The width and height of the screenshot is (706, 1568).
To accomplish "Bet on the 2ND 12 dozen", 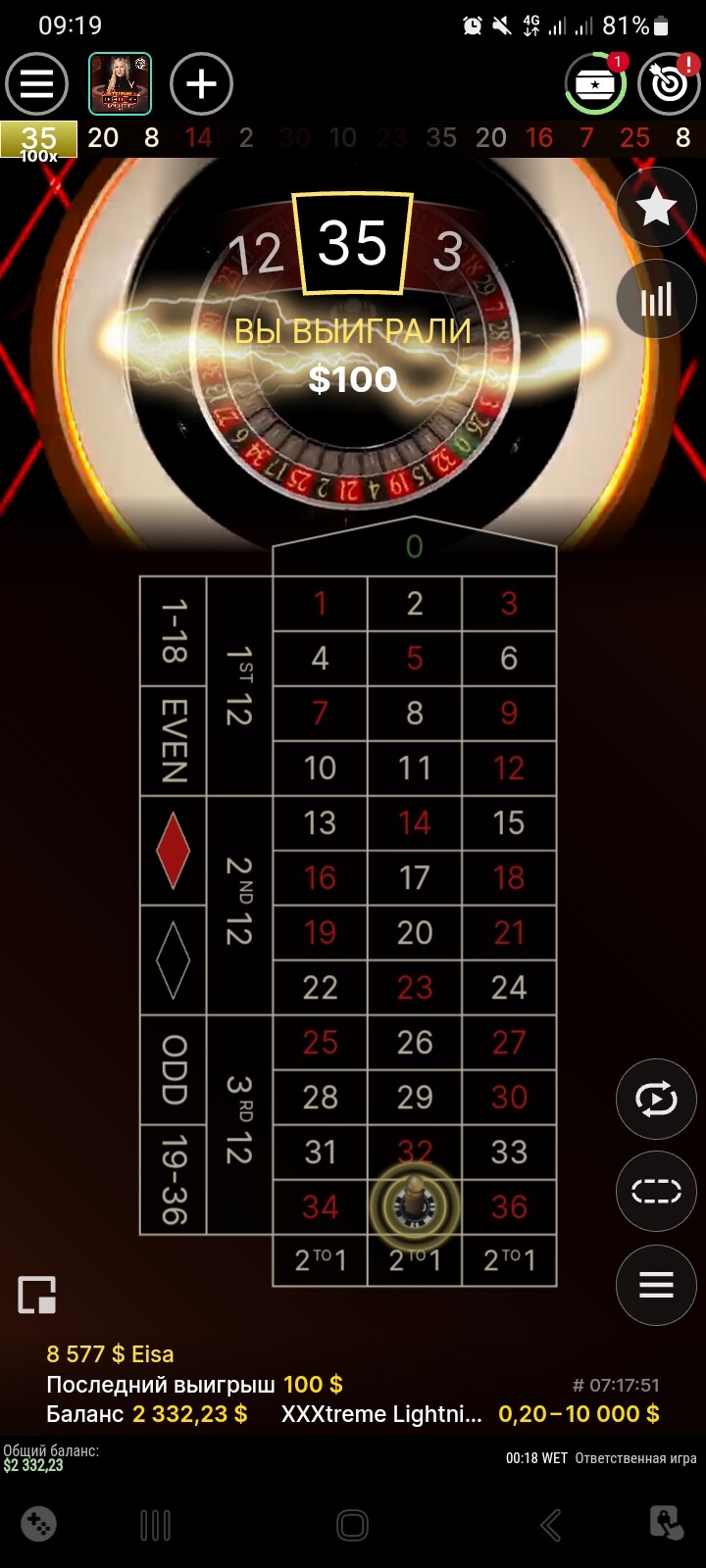I will [x=239, y=904].
